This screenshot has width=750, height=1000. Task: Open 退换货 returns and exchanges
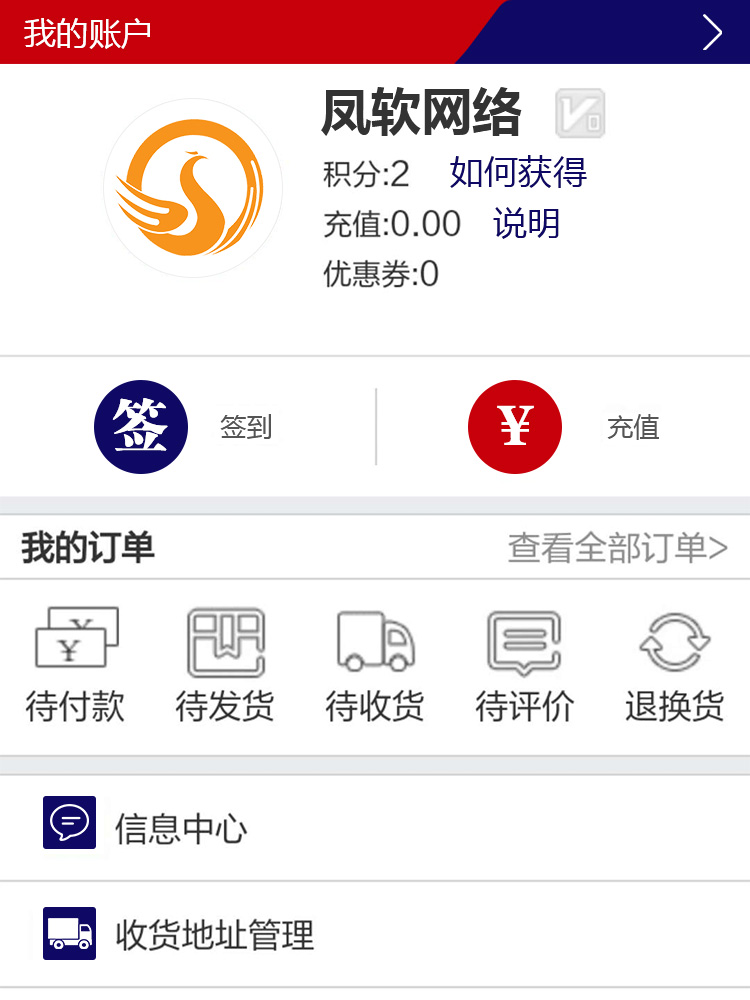[x=675, y=665]
